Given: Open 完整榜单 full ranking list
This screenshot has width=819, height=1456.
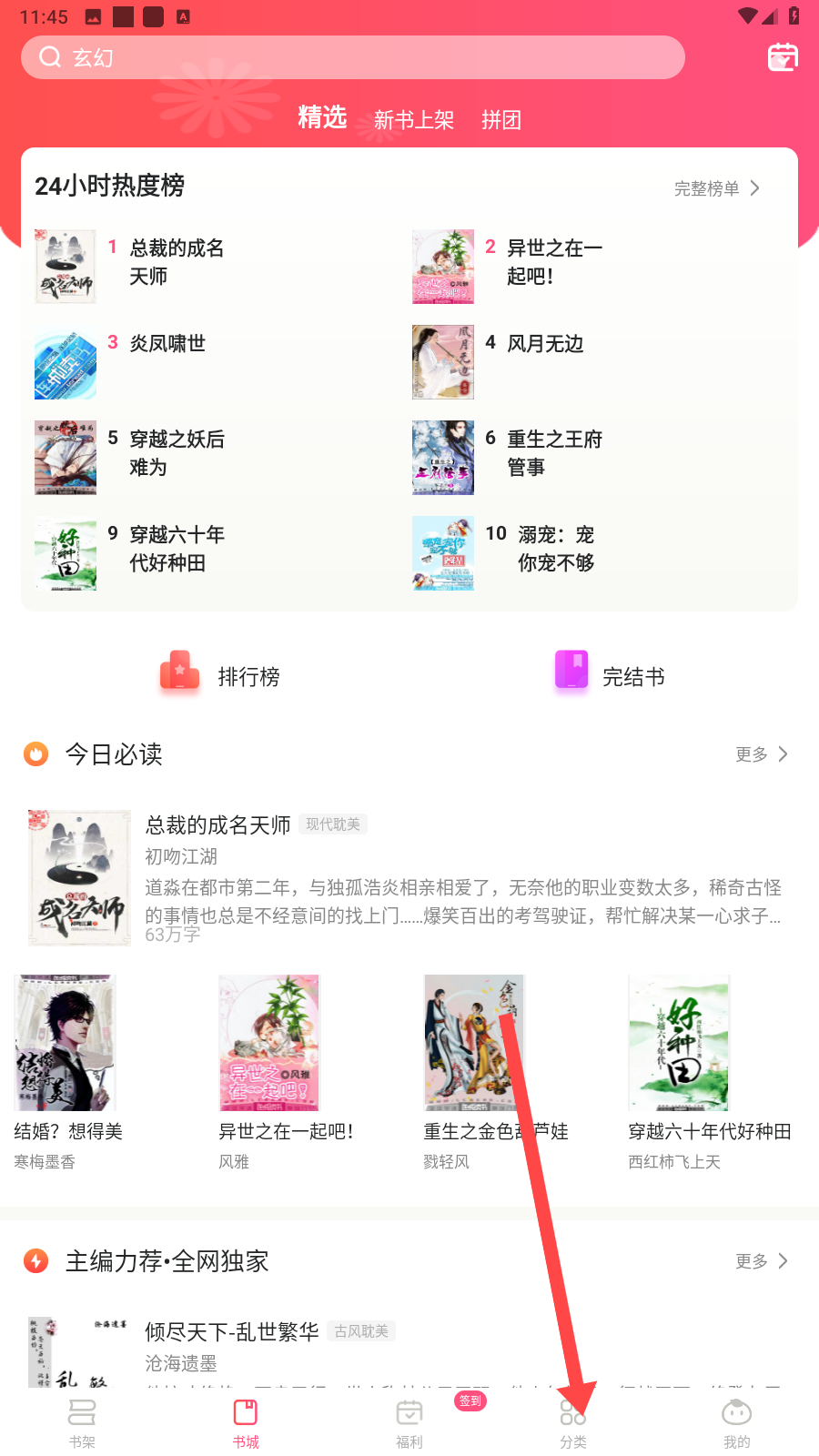Looking at the screenshot, I should 716,188.
